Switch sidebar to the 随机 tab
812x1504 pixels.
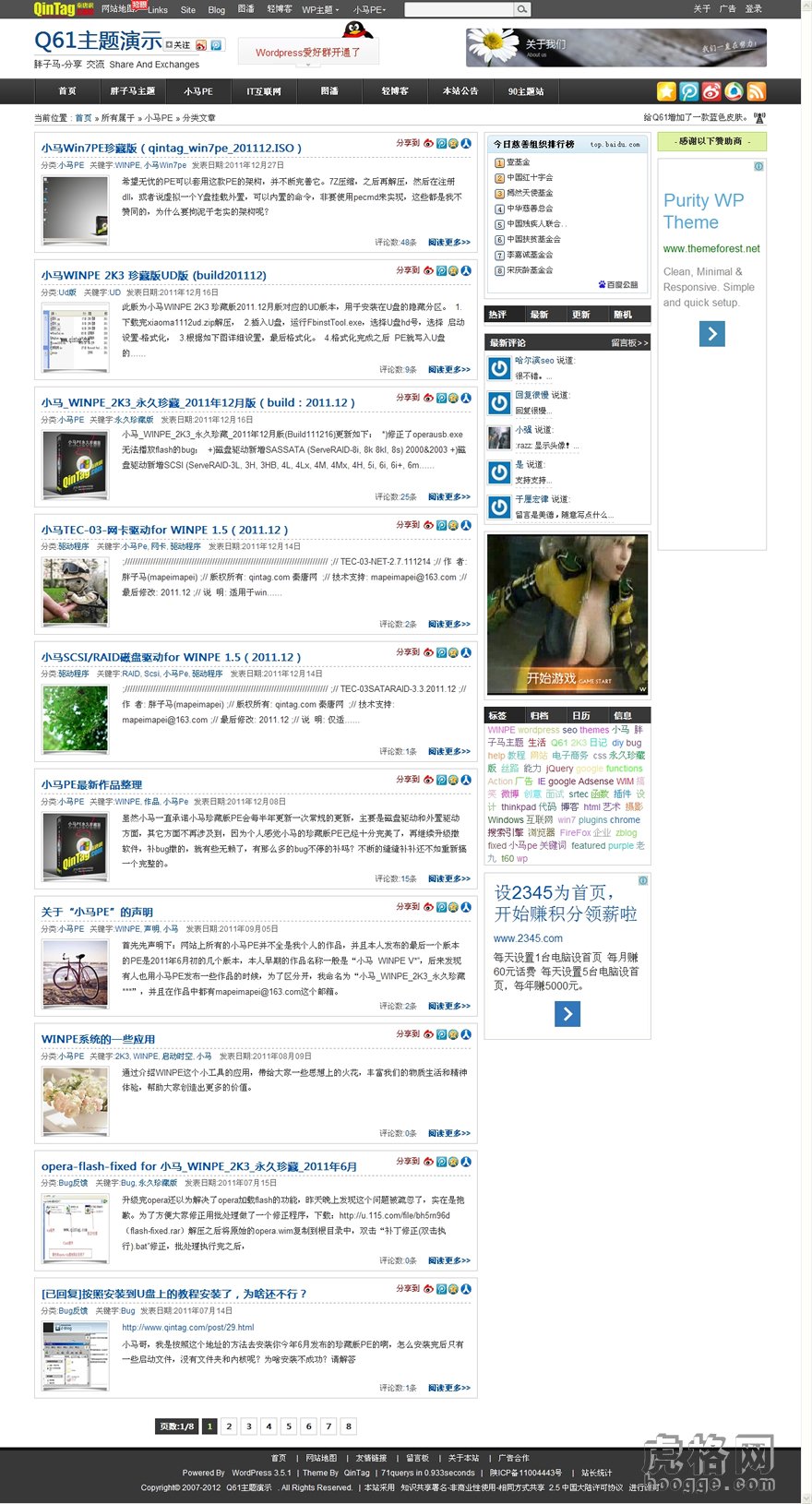click(x=623, y=315)
